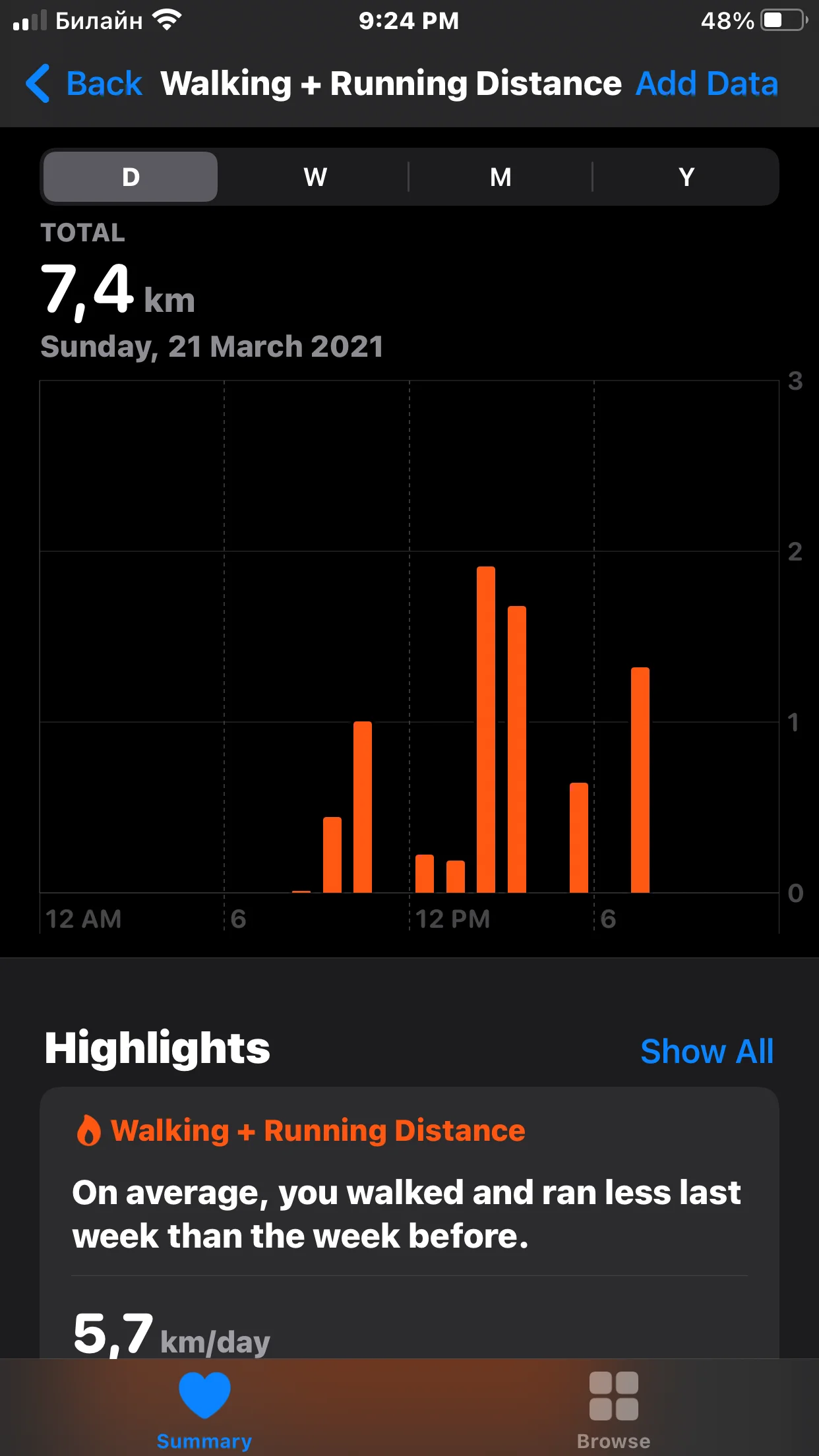Show all highlights
Screen dimensions: 819x1456
pyautogui.click(x=706, y=1051)
